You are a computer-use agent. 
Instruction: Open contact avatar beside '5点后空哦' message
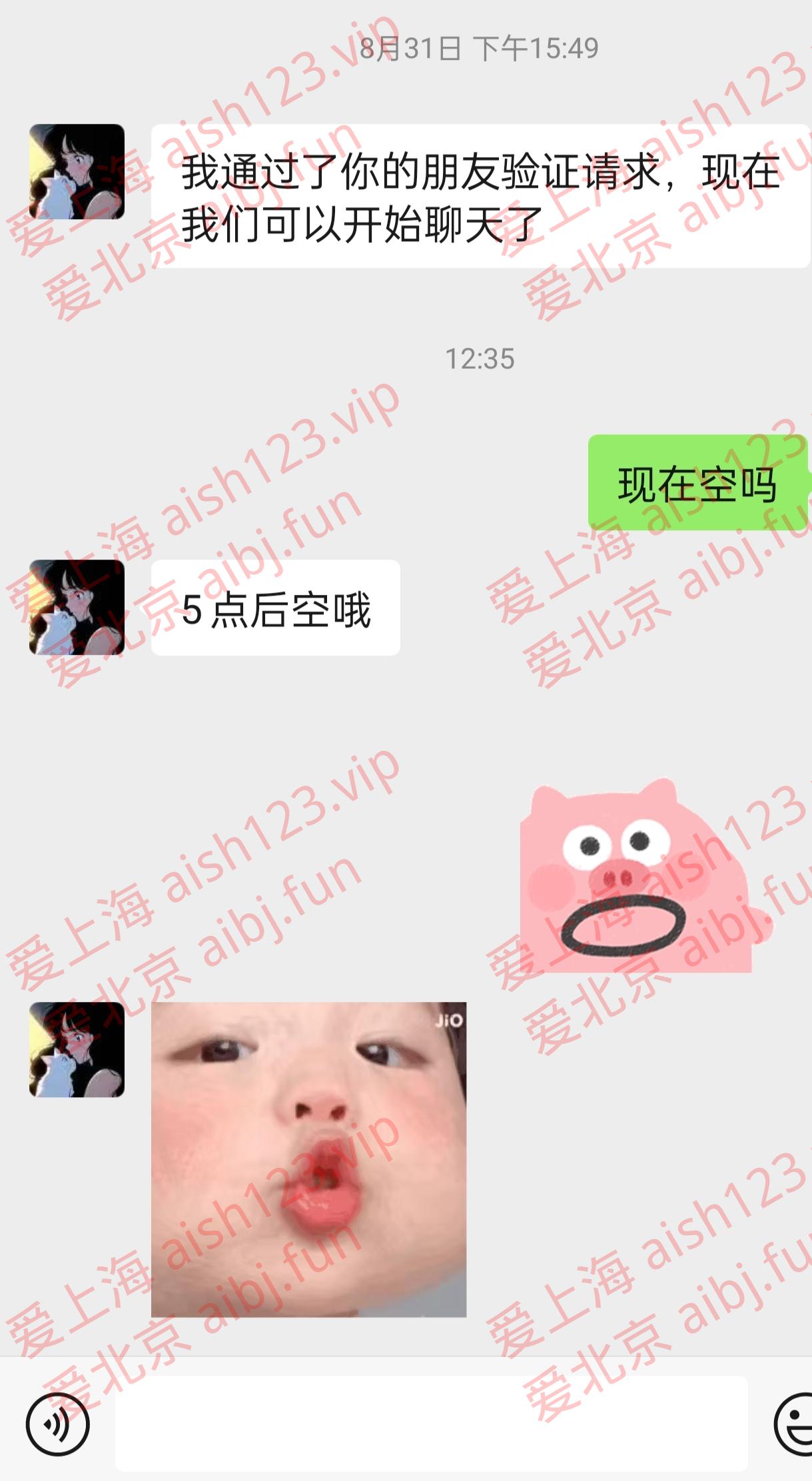[77, 607]
